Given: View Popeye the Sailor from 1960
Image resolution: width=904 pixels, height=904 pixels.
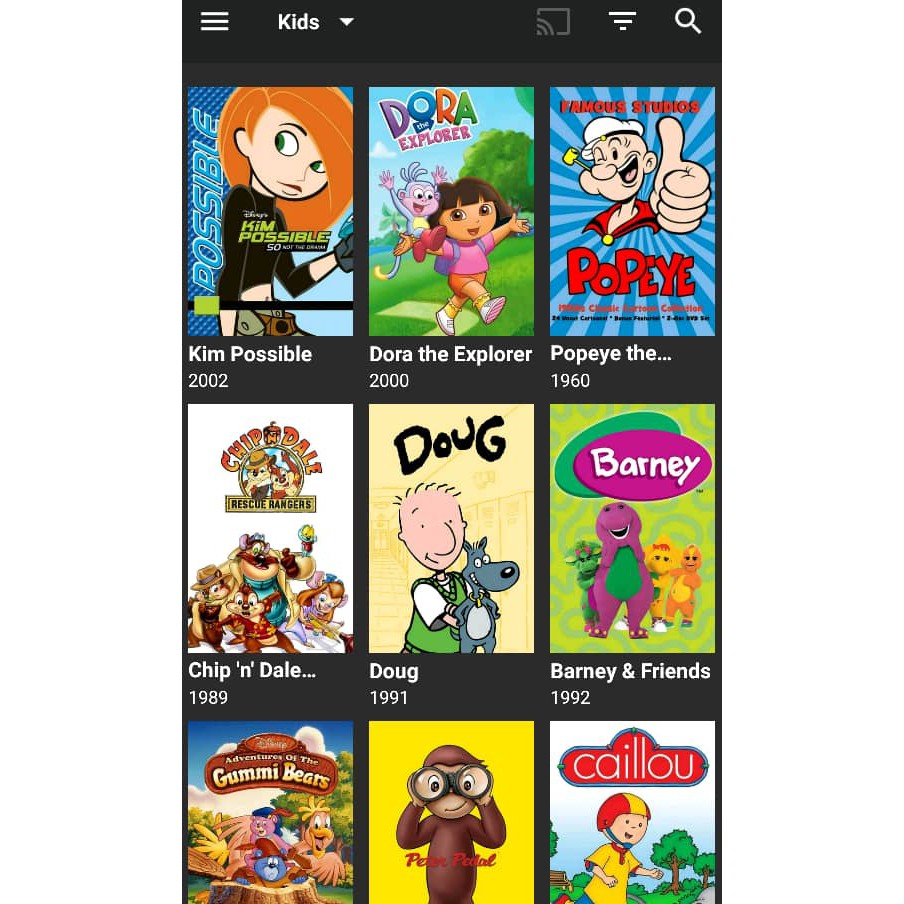Looking at the screenshot, I should click(x=632, y=211).
